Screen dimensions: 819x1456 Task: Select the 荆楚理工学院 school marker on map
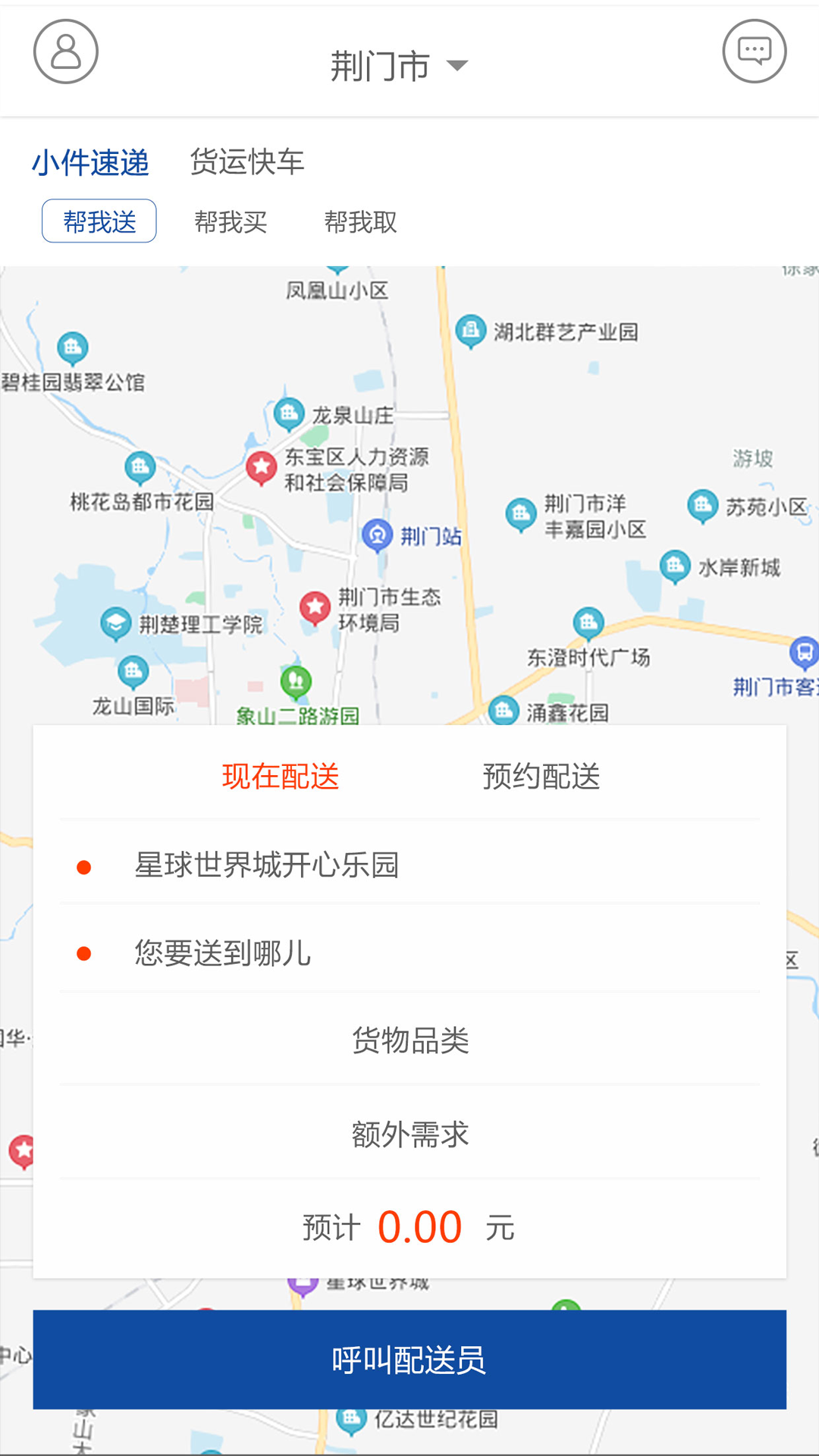point(114,622)
